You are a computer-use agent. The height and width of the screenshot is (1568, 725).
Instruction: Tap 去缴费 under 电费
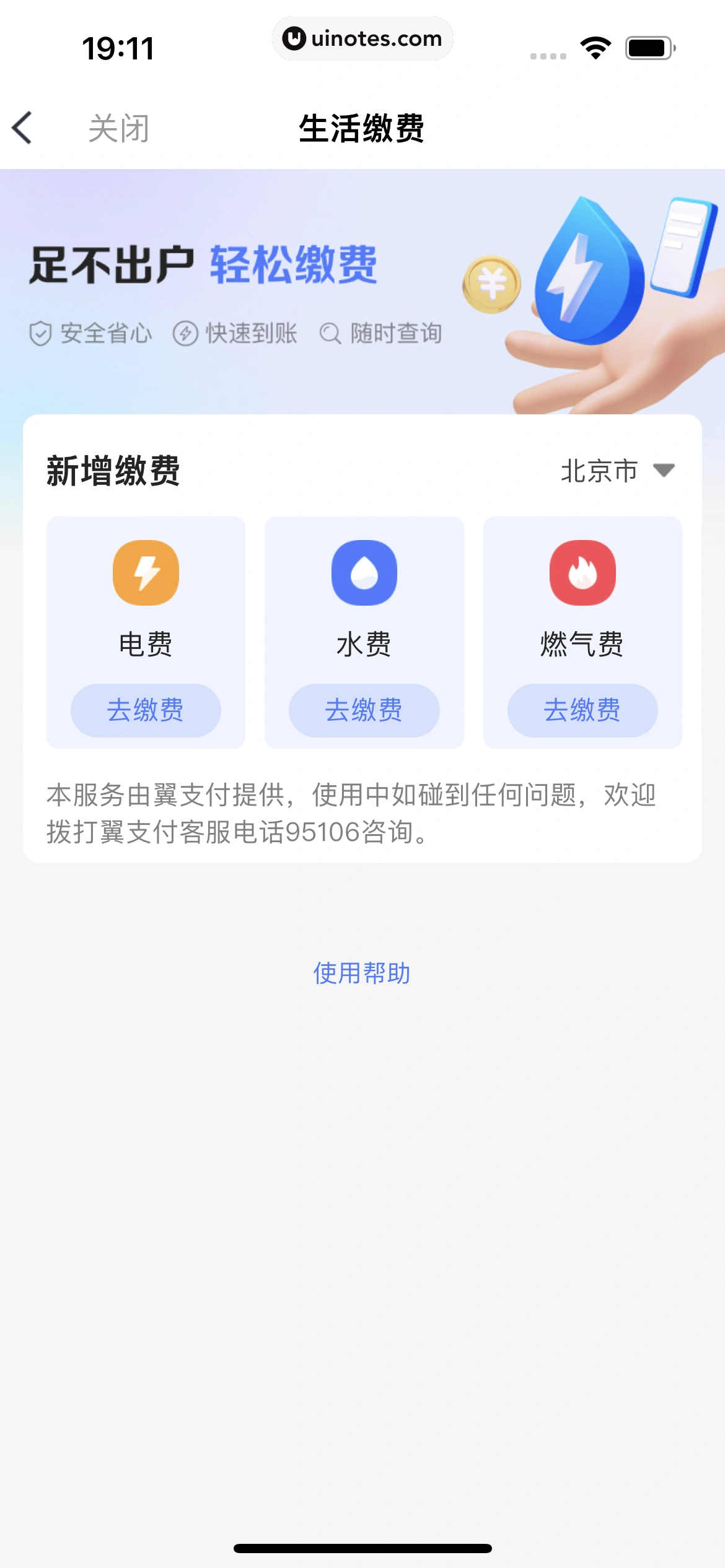[x=146, y=710]
